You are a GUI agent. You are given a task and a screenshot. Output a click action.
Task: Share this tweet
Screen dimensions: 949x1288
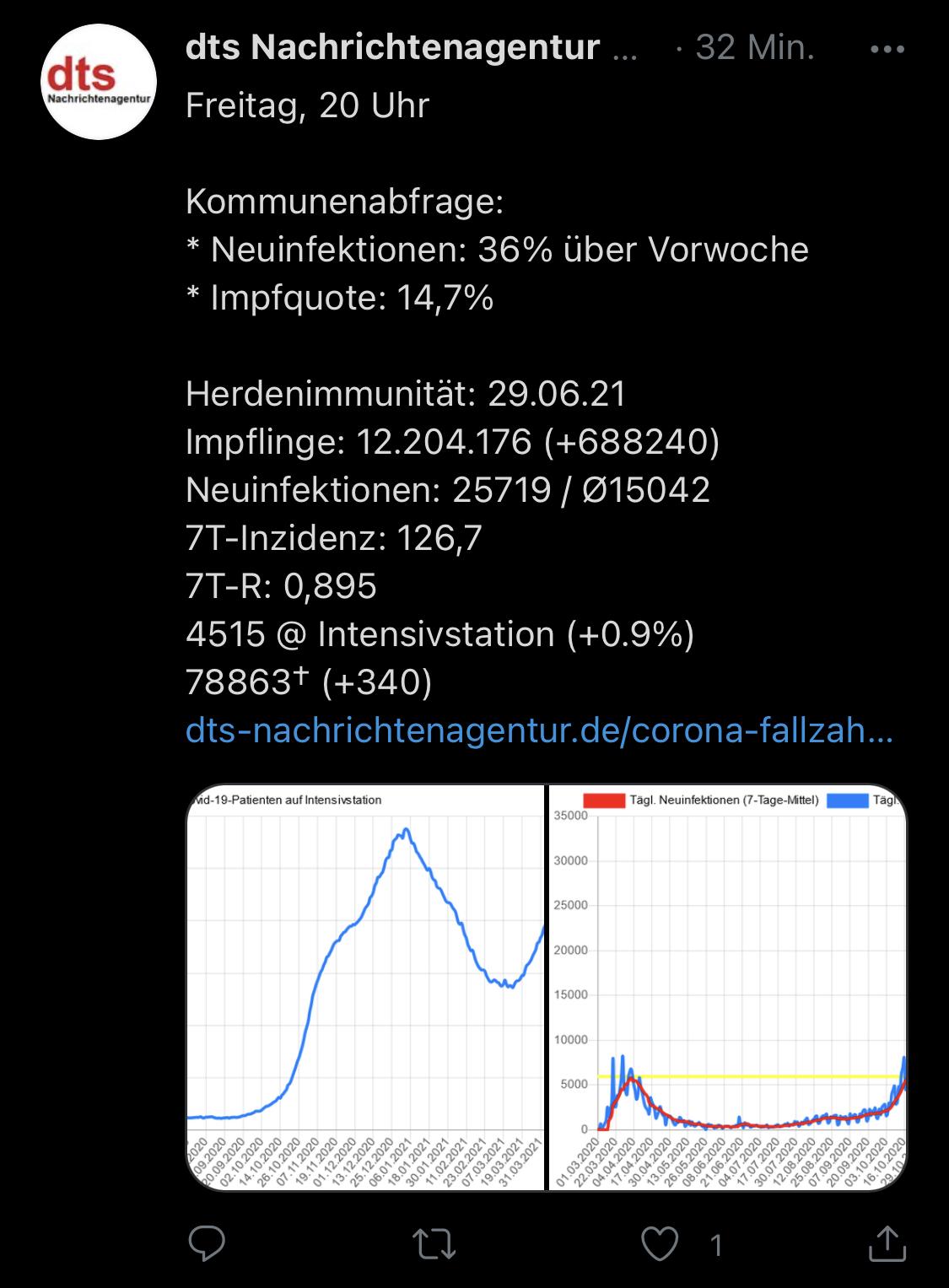(887, 1243)
